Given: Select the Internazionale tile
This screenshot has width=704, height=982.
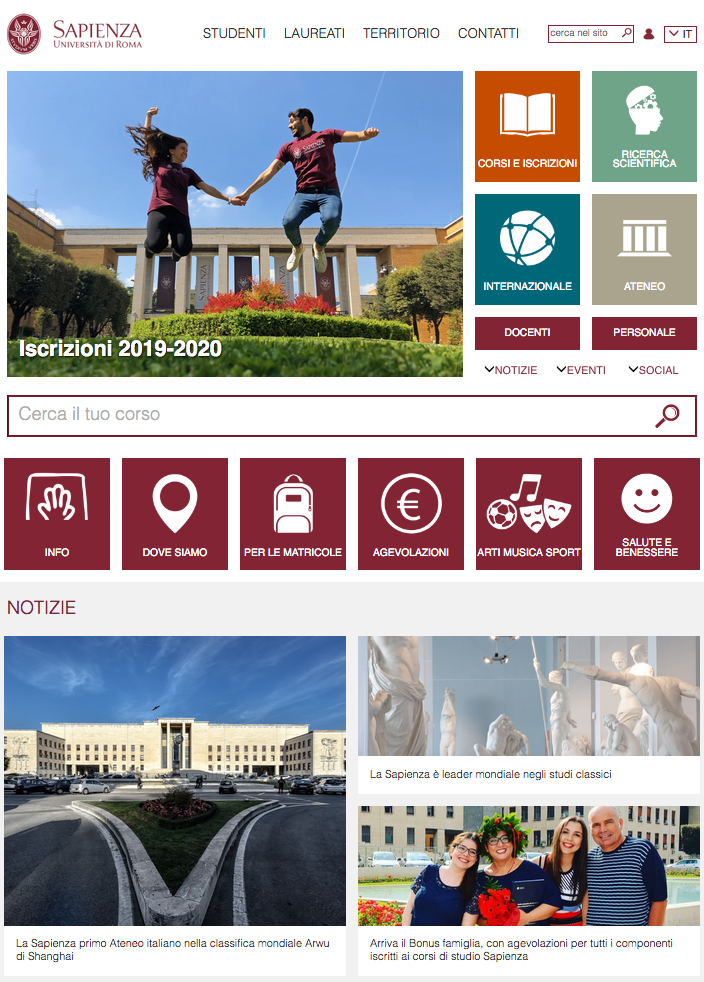Looking at the screenshot, I should 527,249.
